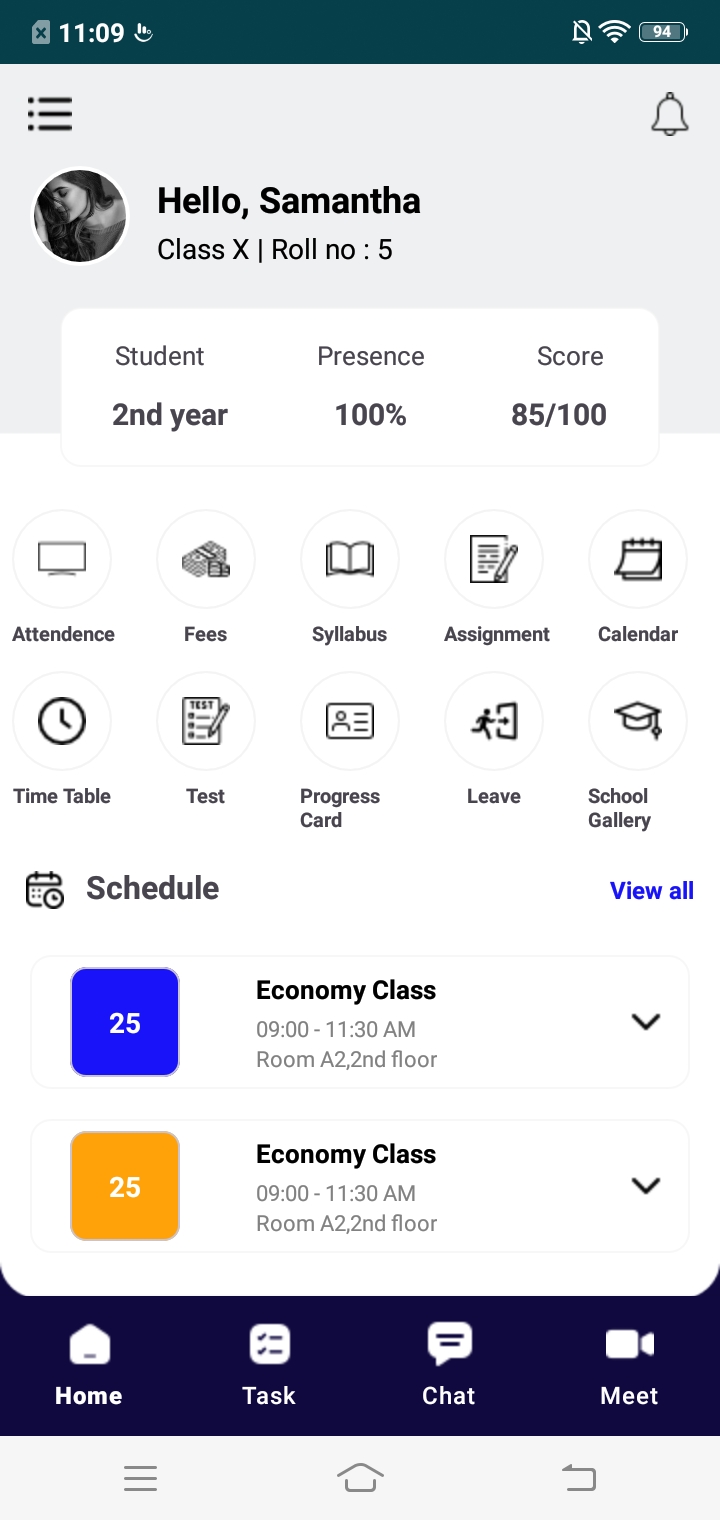Open Samantha's profile picture
This screenshot has height=1520, width=720.
(81, 216)
